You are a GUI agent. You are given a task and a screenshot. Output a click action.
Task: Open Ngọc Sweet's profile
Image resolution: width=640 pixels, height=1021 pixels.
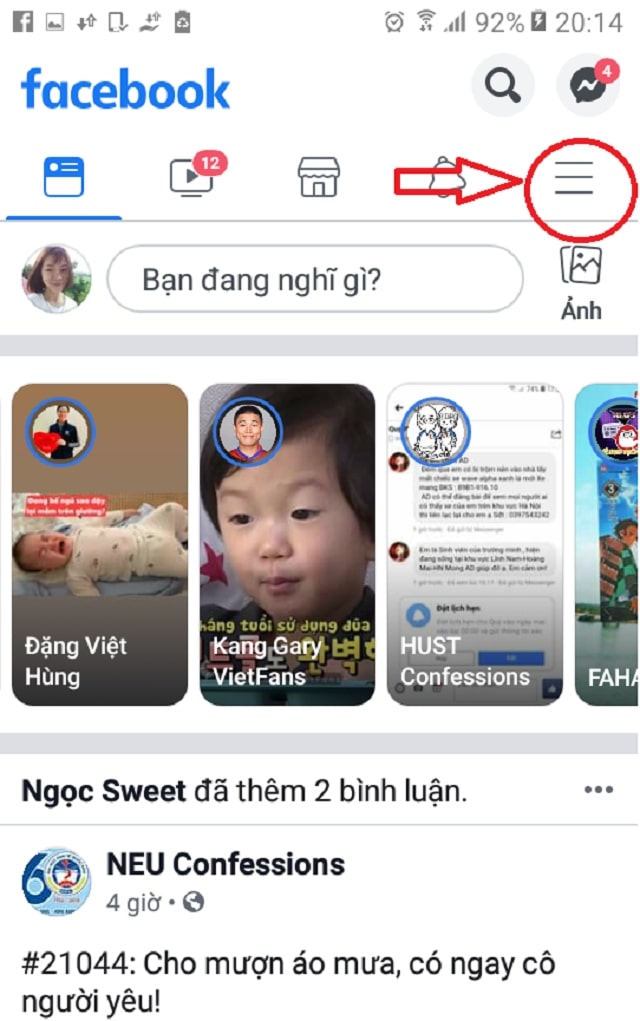103,792
